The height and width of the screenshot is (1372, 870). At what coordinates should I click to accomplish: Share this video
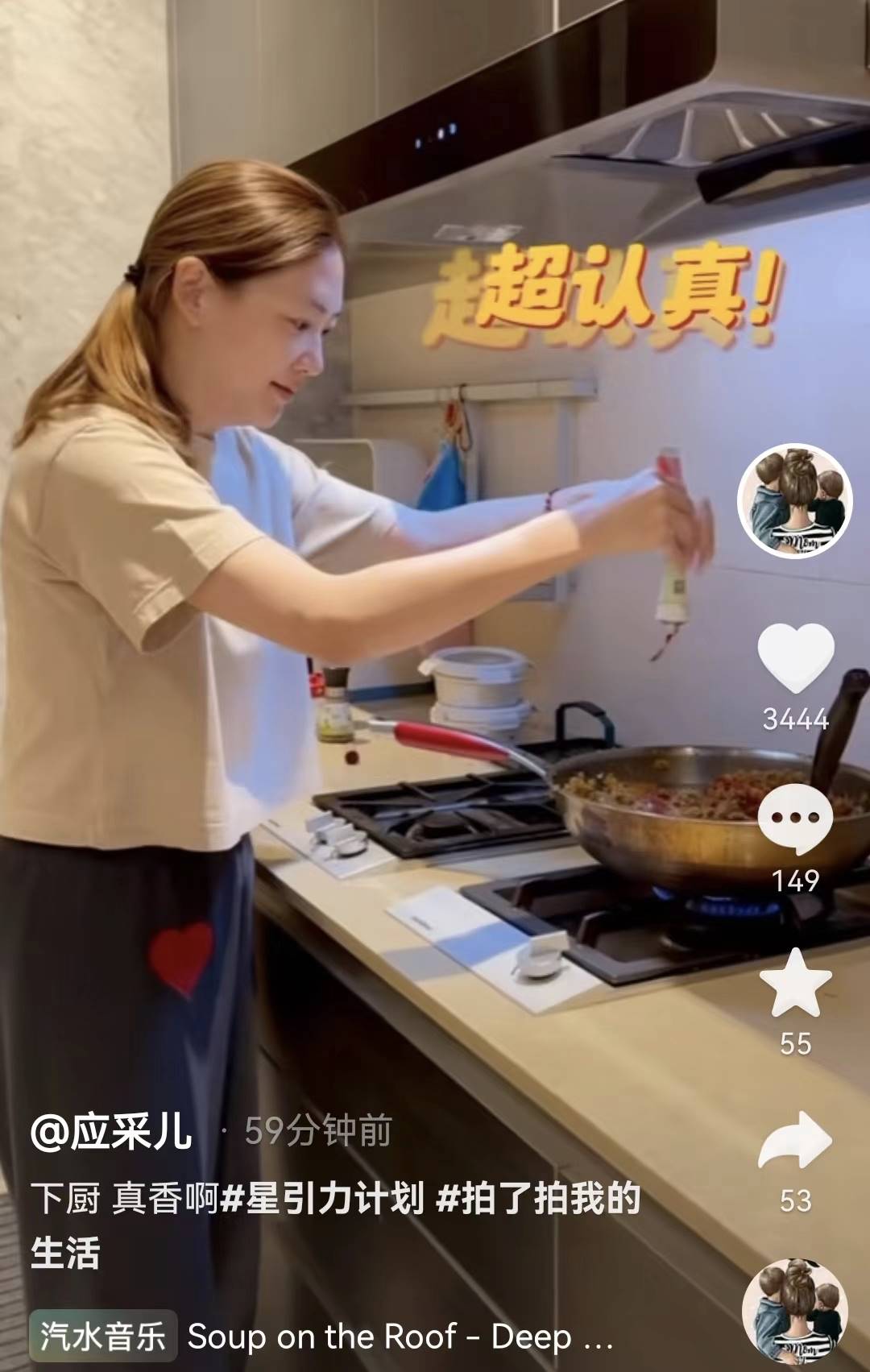point(796,1140)
